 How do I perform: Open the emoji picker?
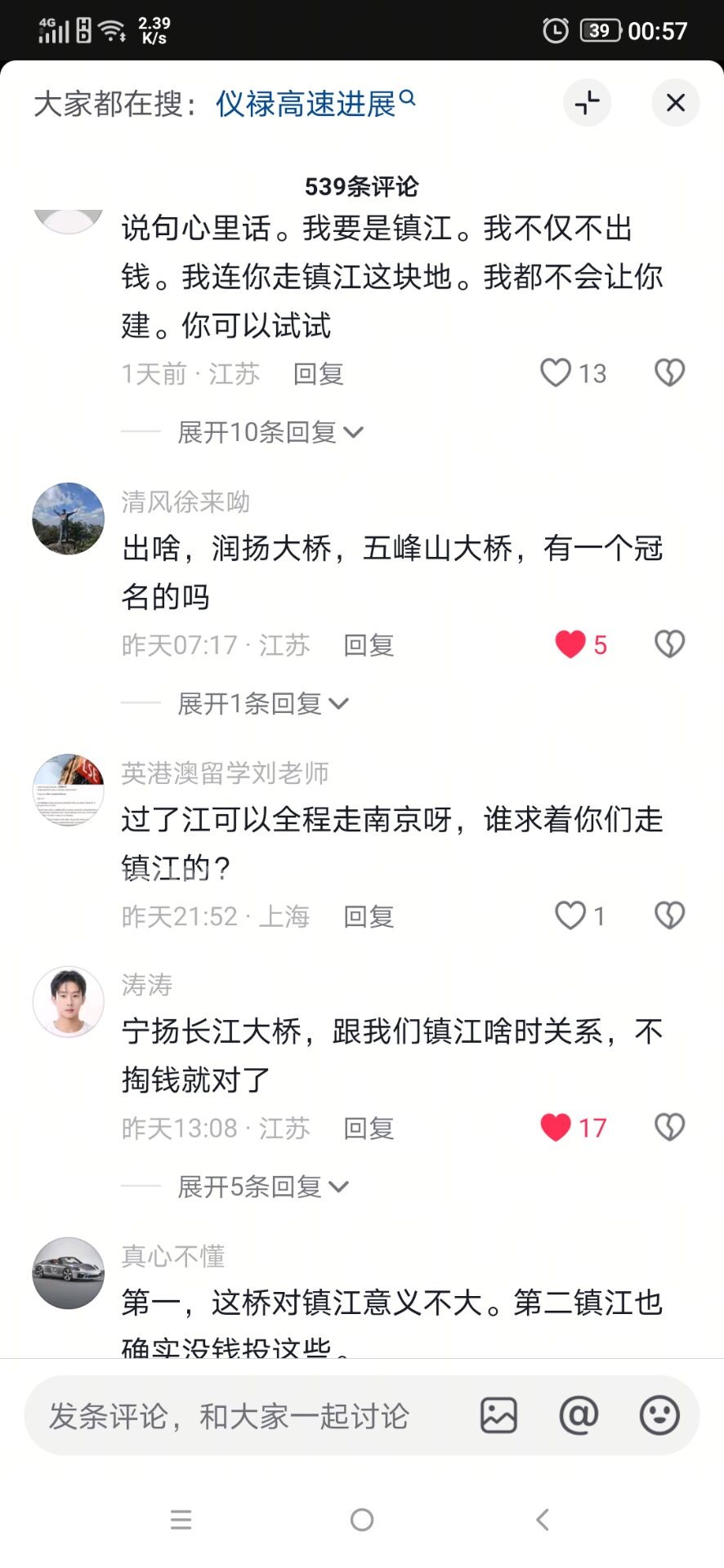pos(659,1415)
